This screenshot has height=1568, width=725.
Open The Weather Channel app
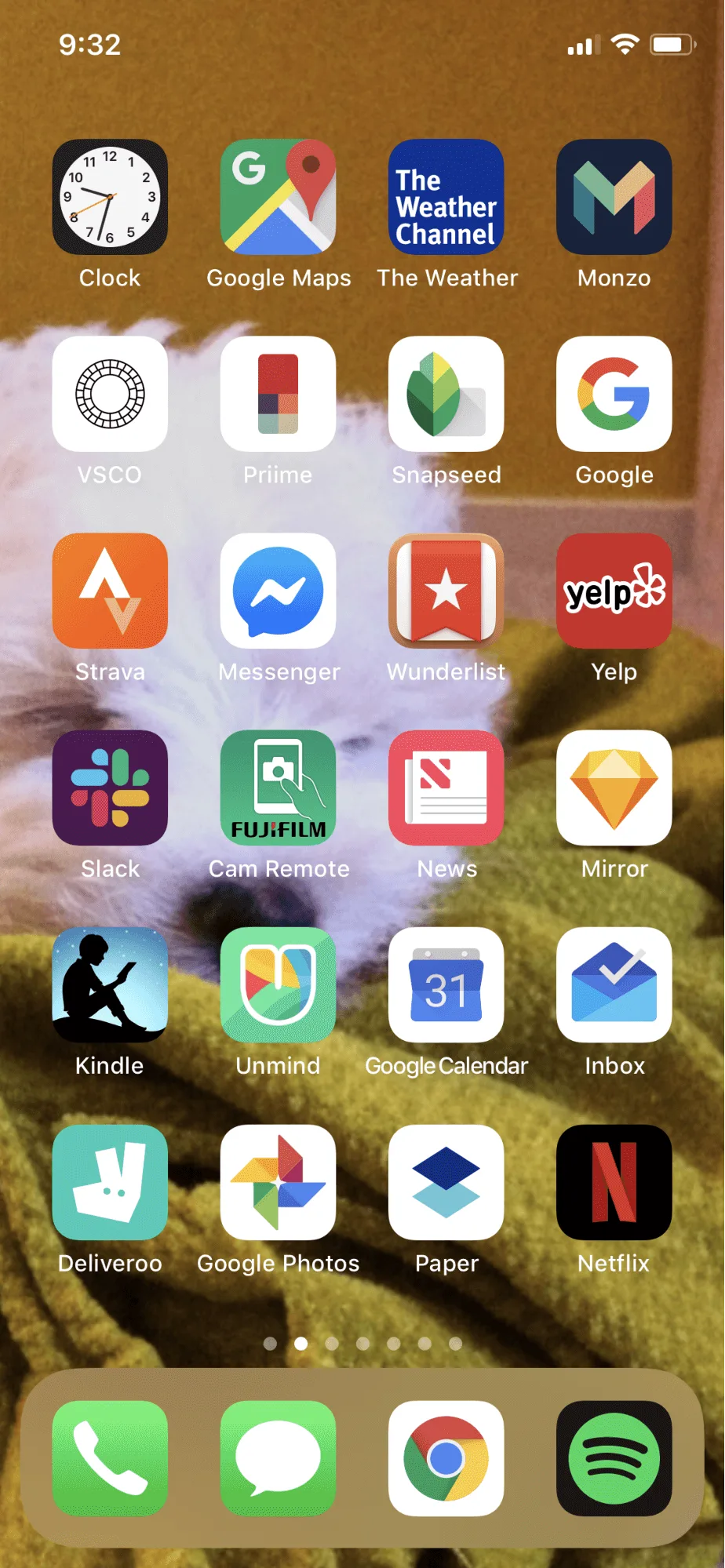(446, 197)
